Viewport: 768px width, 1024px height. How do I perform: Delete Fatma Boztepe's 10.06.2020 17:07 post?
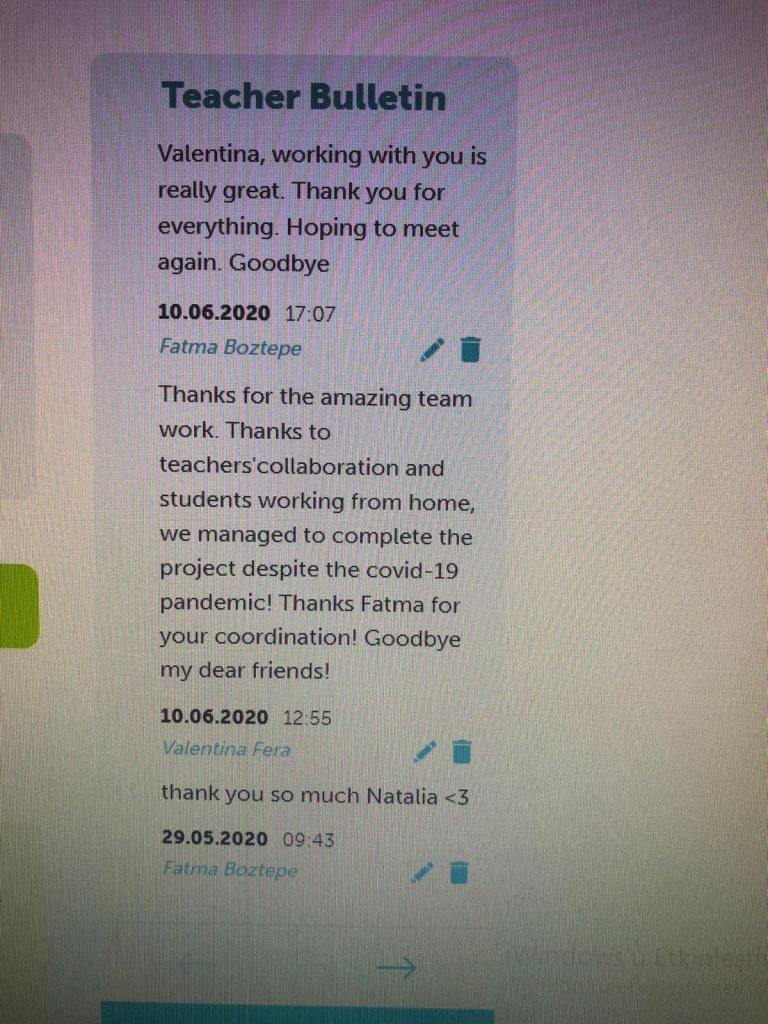click(470, 349)
